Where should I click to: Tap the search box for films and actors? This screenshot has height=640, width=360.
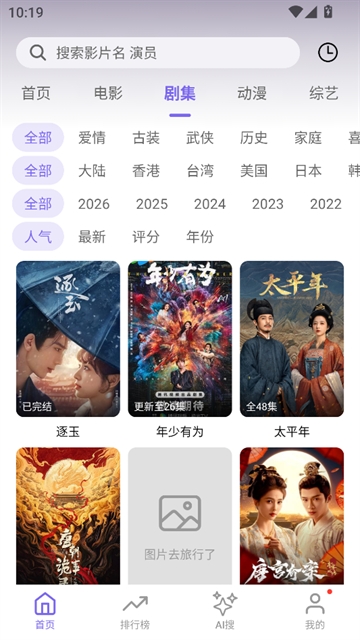[158, 53]
